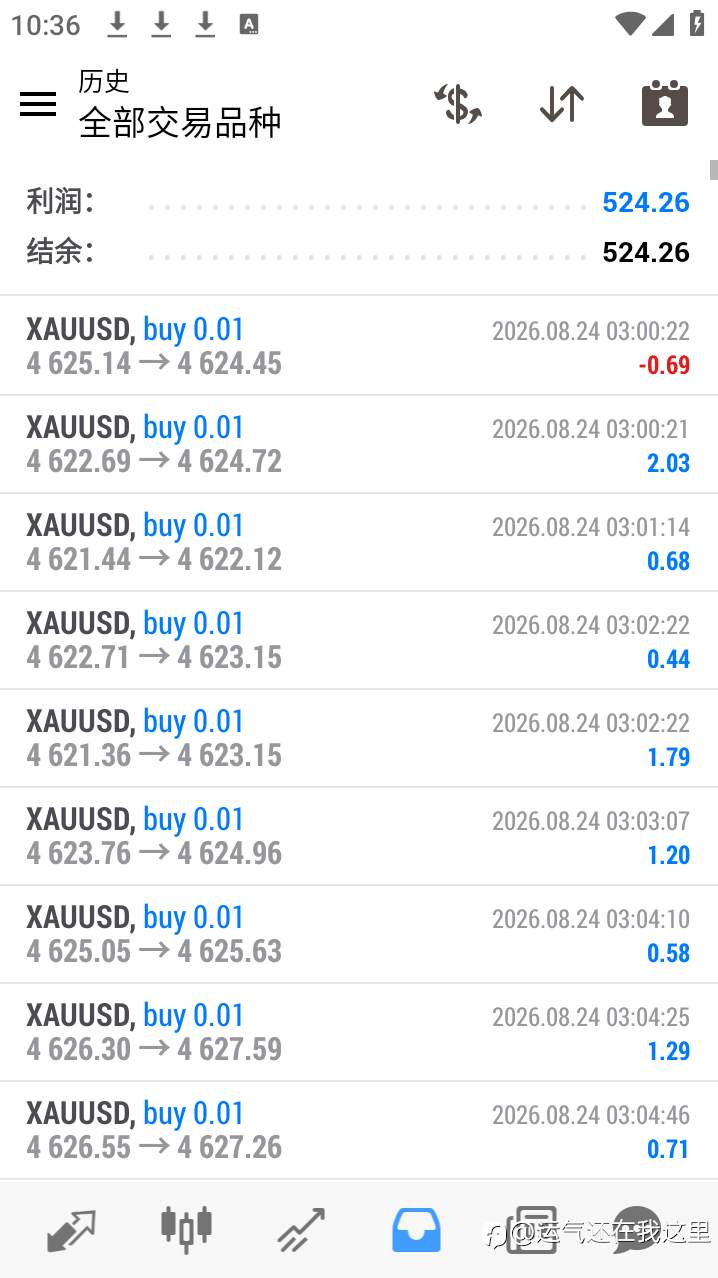Open the XAUUSD trade with 0.58 profit
Screen dimensions: 718x1278
(x=359, y=934)
